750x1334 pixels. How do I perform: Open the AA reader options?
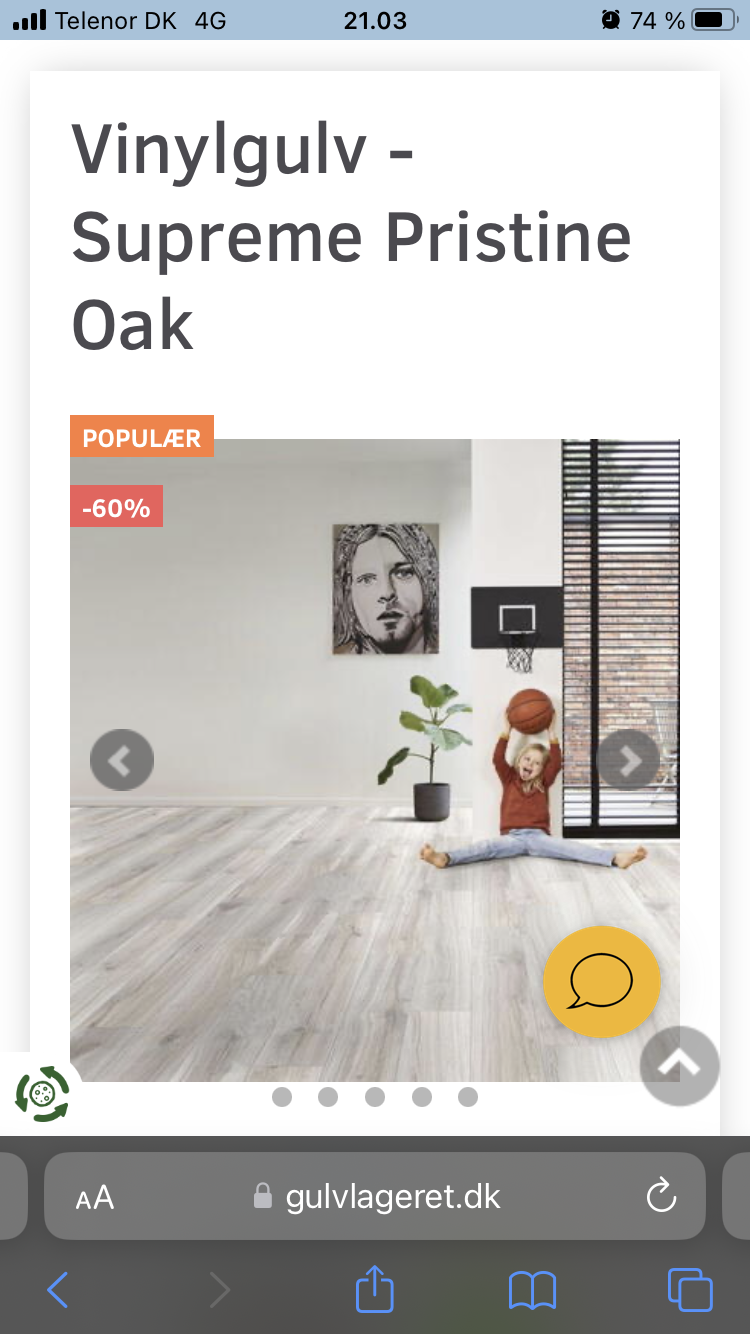pyautogui.click(x=95, y=1197)
